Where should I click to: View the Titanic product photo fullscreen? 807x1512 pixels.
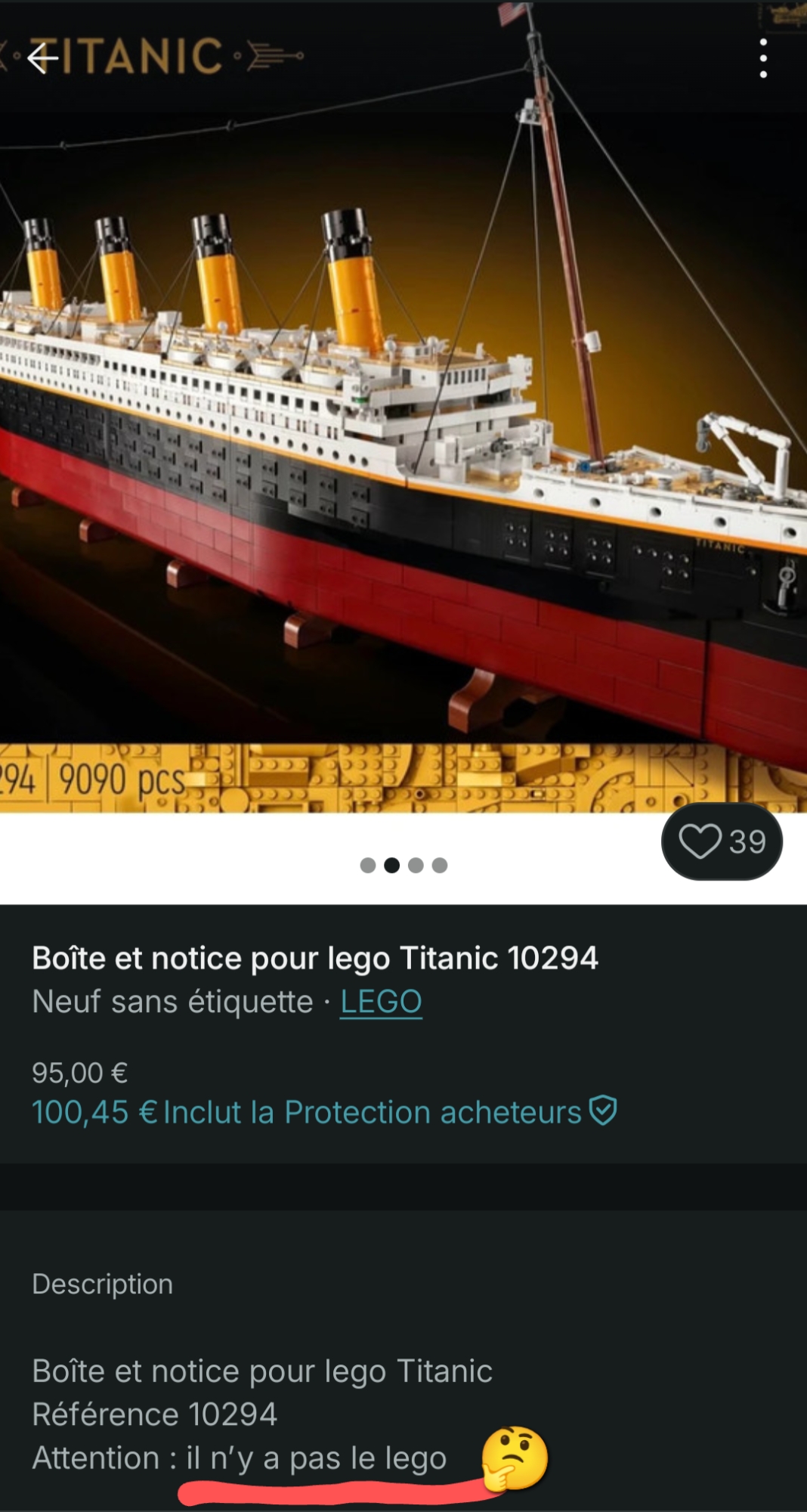[x=403, y=423]
